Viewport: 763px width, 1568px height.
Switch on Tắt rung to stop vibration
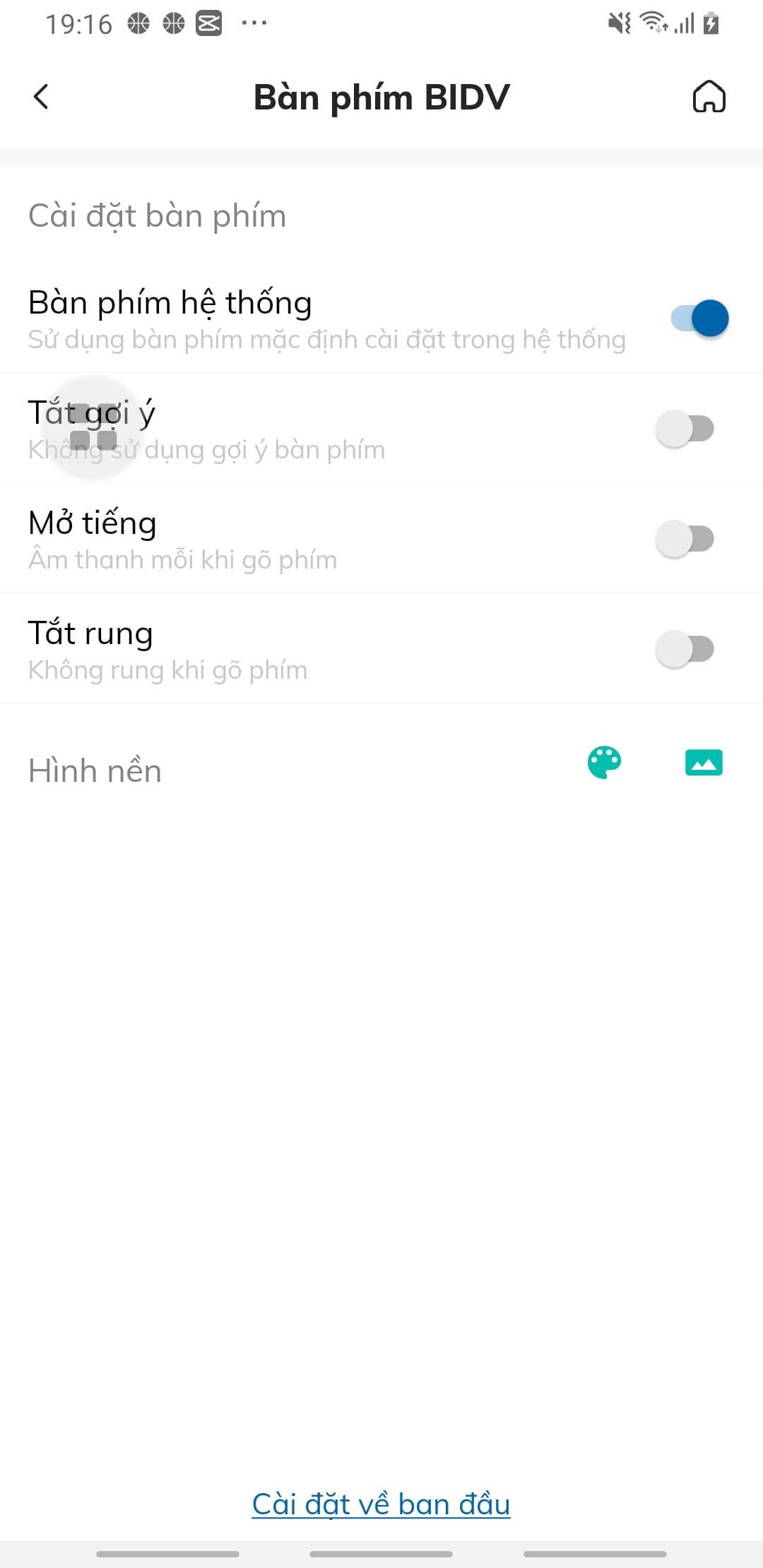point(685,648)
